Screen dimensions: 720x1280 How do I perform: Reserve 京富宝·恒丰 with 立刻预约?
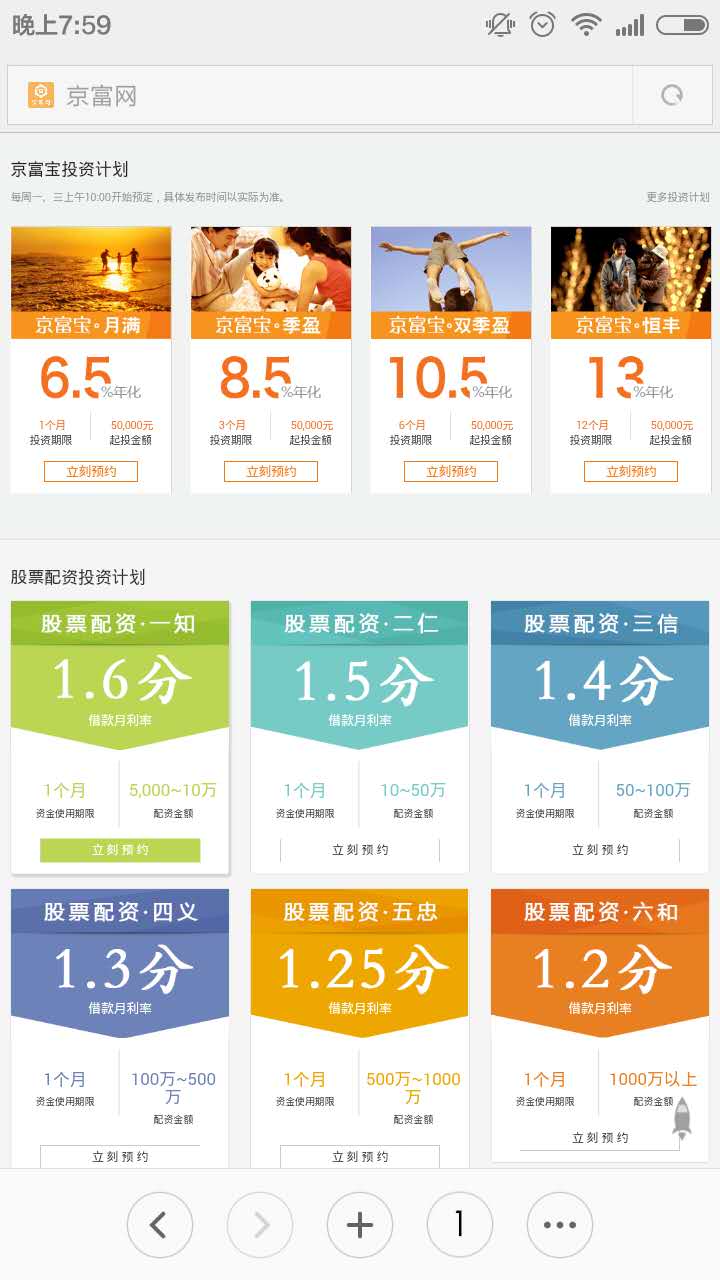tap(631, 472)
